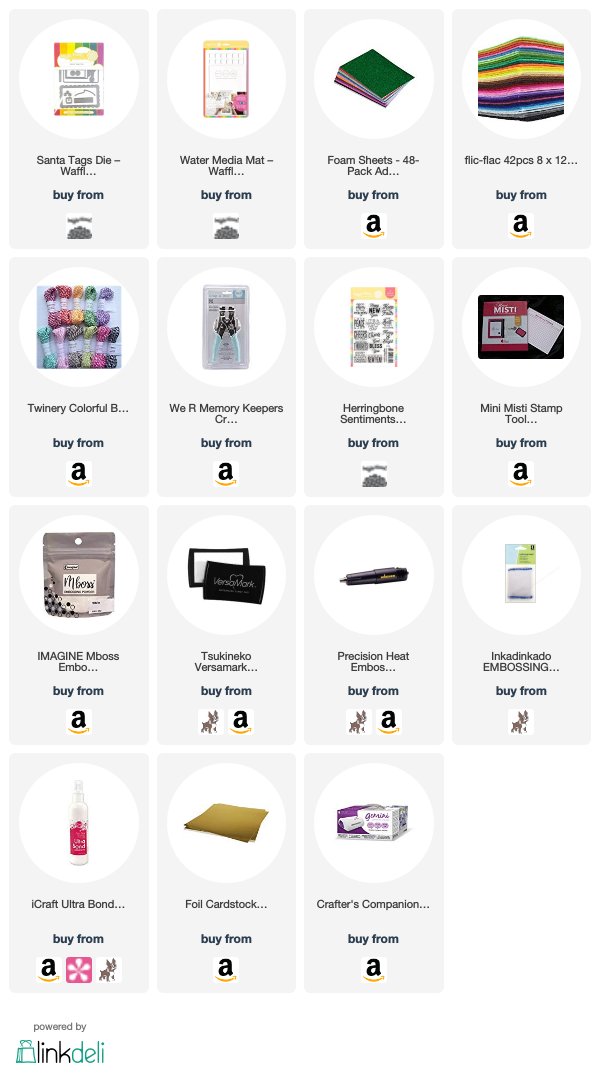Viewport: 600px width, 1073px height.
Task: Buy Crafter's Companion Gemini from Amazon
Action: coord(373,970)
